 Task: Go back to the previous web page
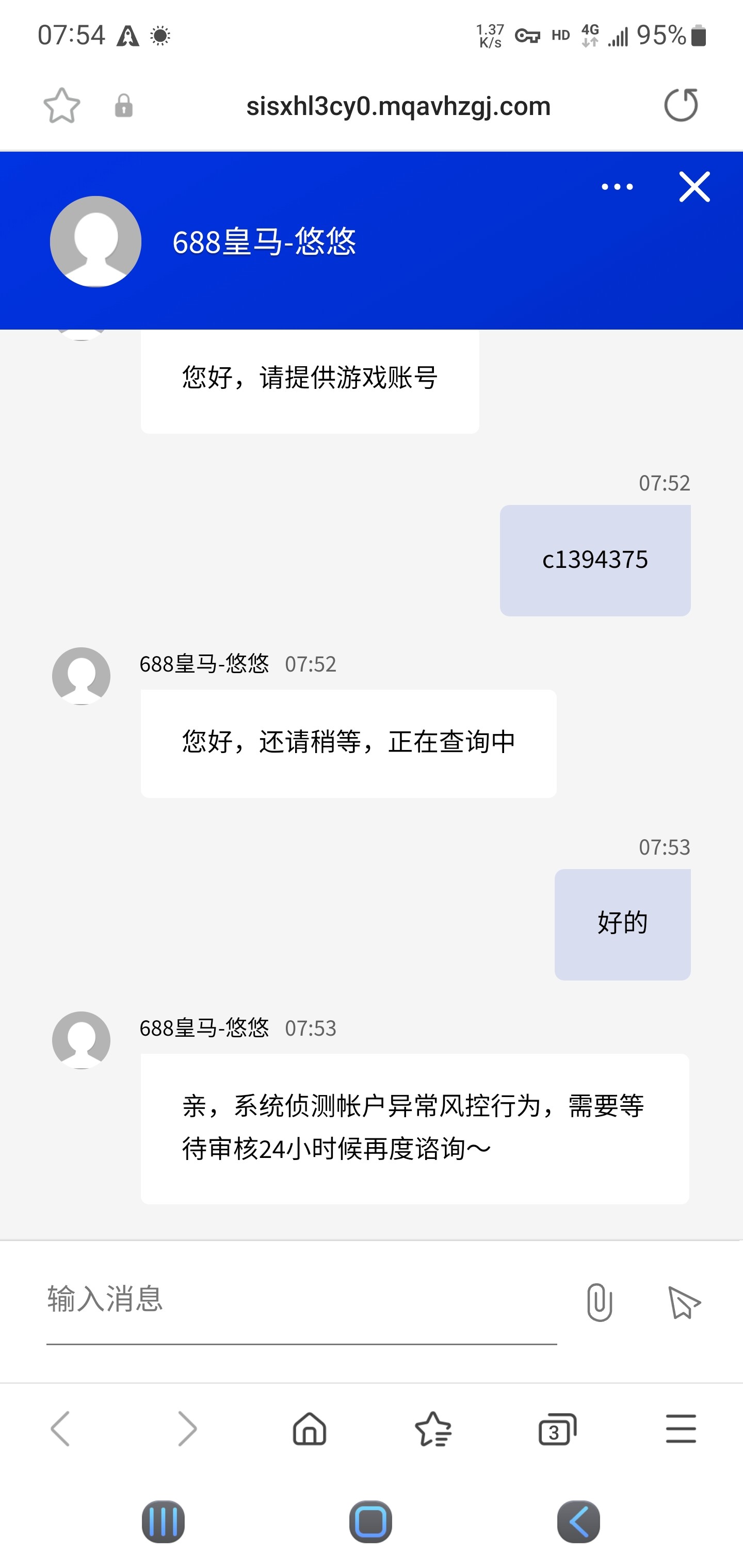point(60,1429)
